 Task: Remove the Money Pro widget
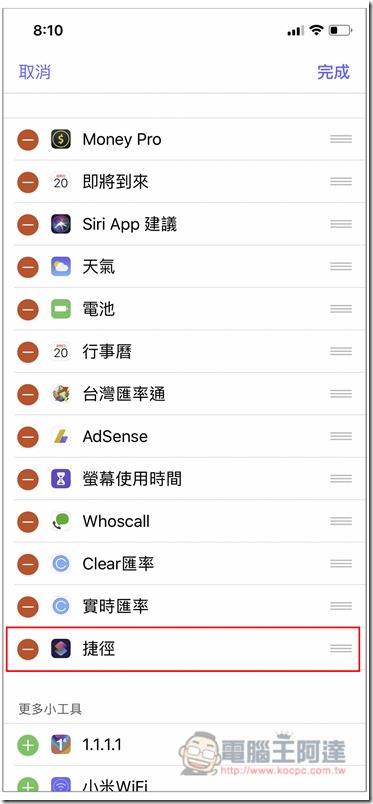28,139
